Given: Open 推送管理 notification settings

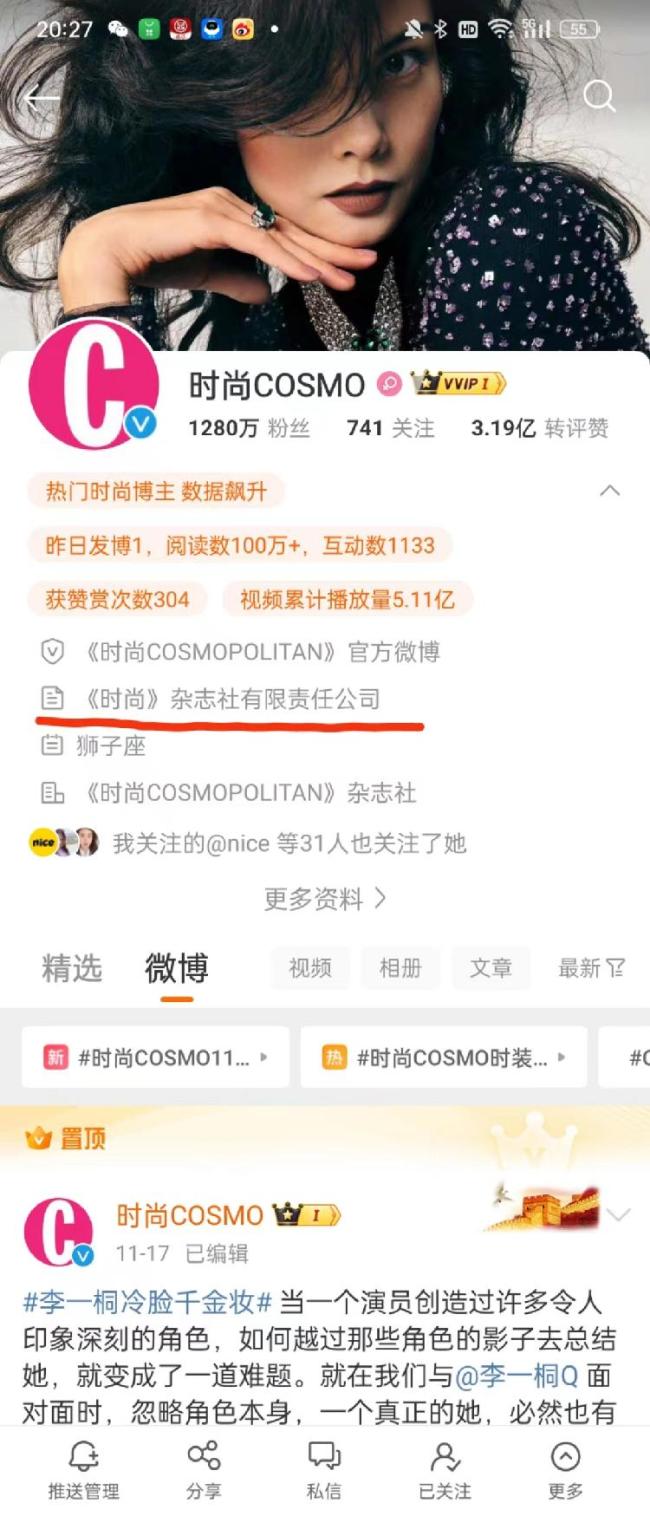Looking at the screenshot, I should (84, 1470).
